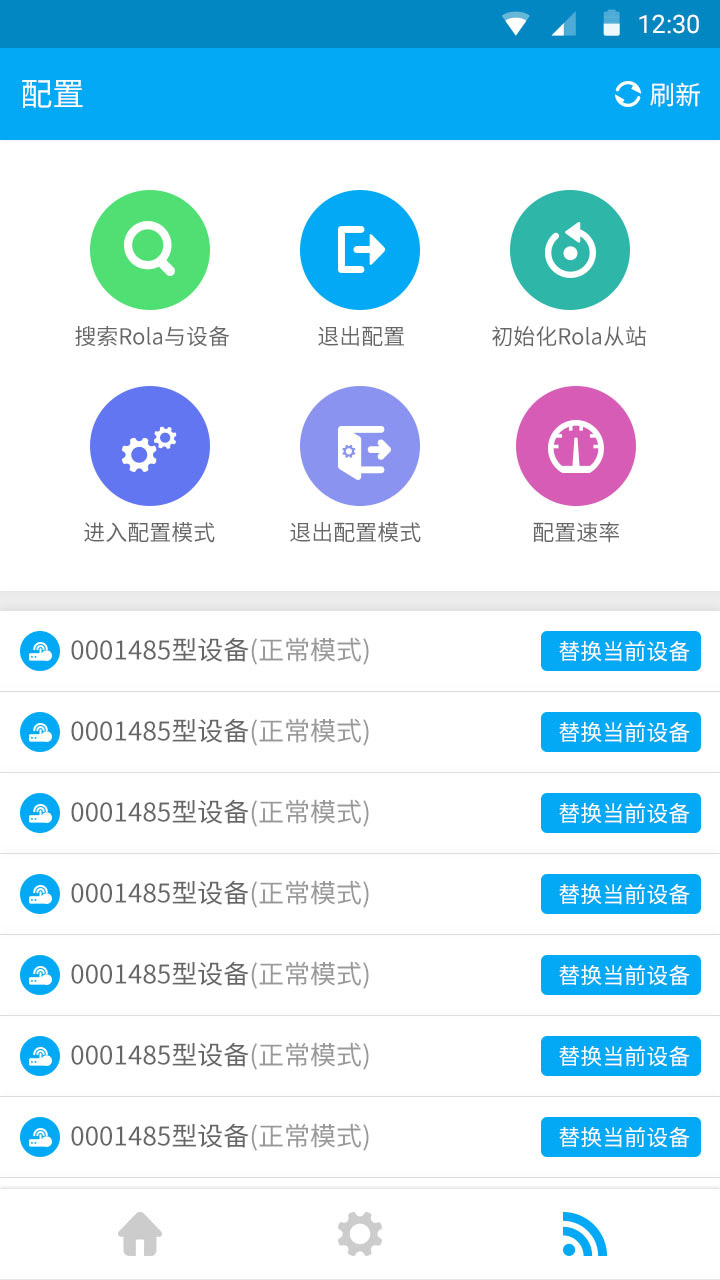This screenshot has height=1280, width=720.
Task: Open the wireless signal tab
Action: pyautogui.click(x=584, y=1234)
